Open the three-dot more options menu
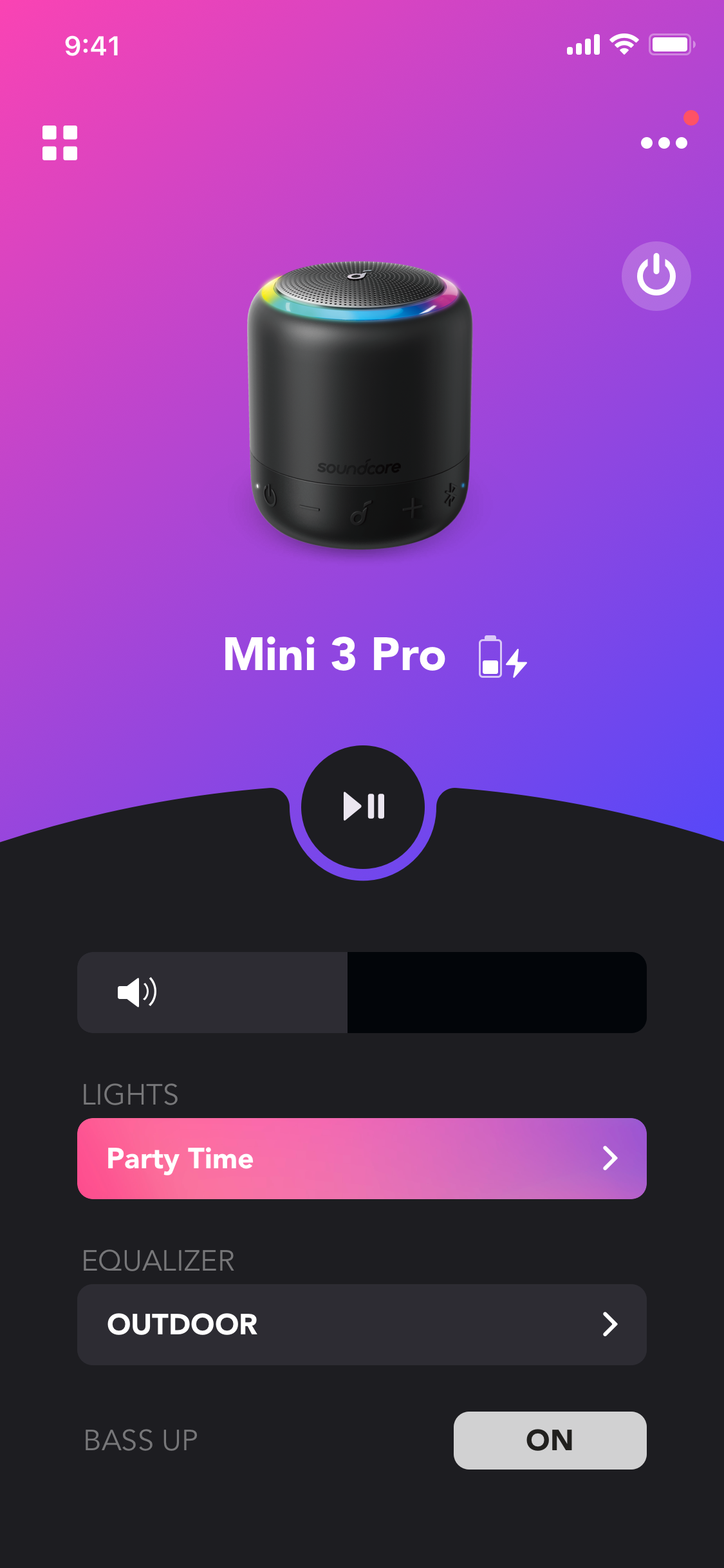This screenshot has width=724, height=1568. [x=664, y=143]
